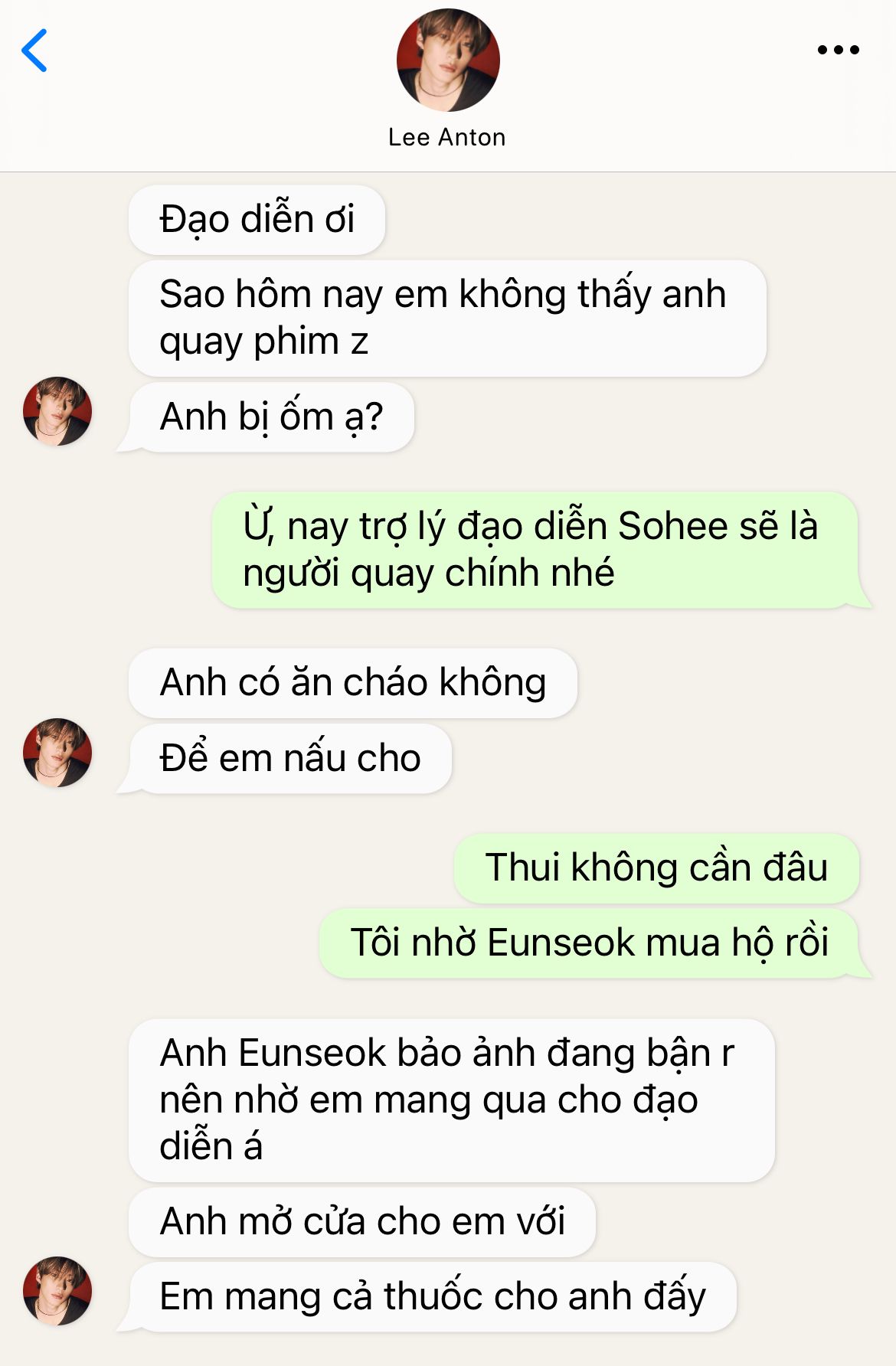This screenshot has height=1366, width=896.
Task: Open Lee Anton's profile from the header photo
Action: pyautogui.click(x=448, y=60)
